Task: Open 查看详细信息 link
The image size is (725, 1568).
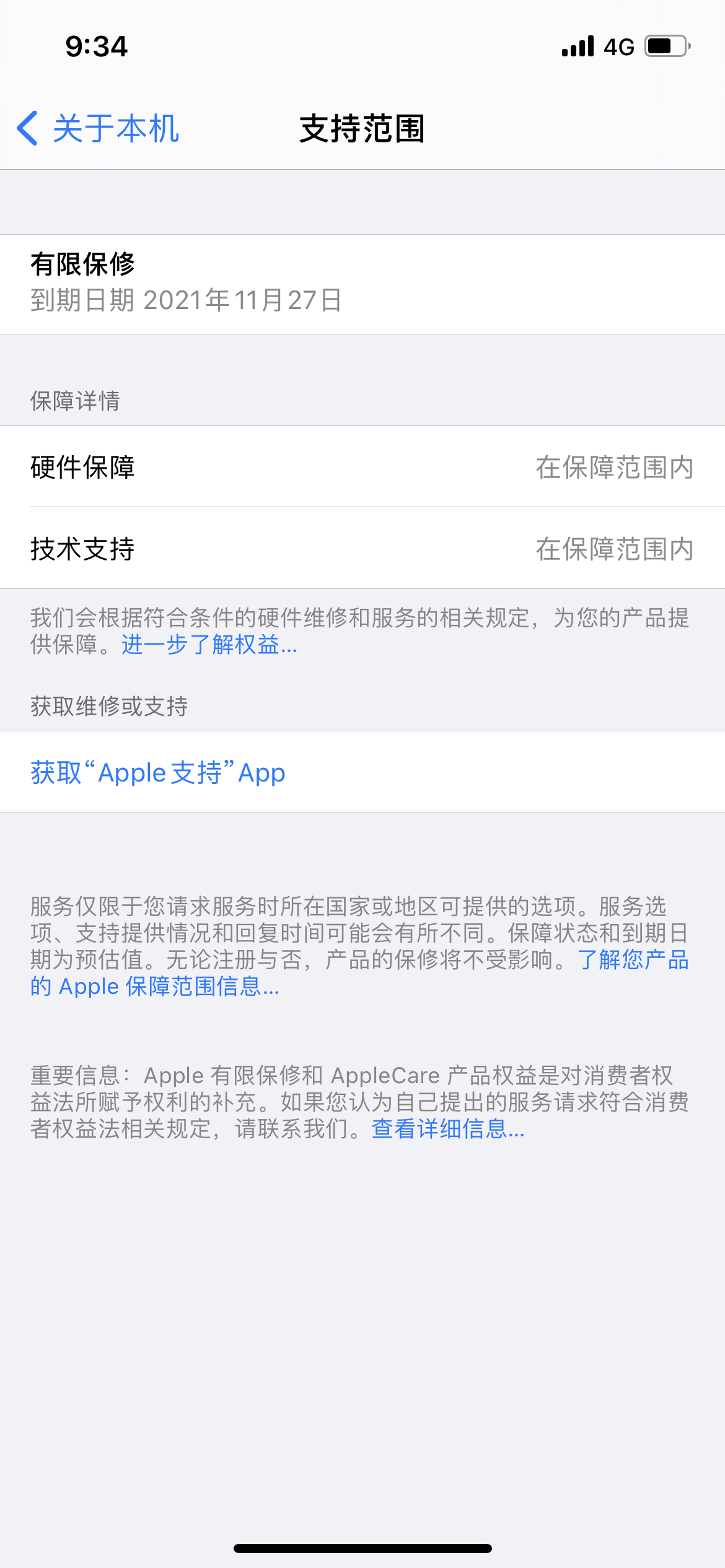Action: 447,1129
